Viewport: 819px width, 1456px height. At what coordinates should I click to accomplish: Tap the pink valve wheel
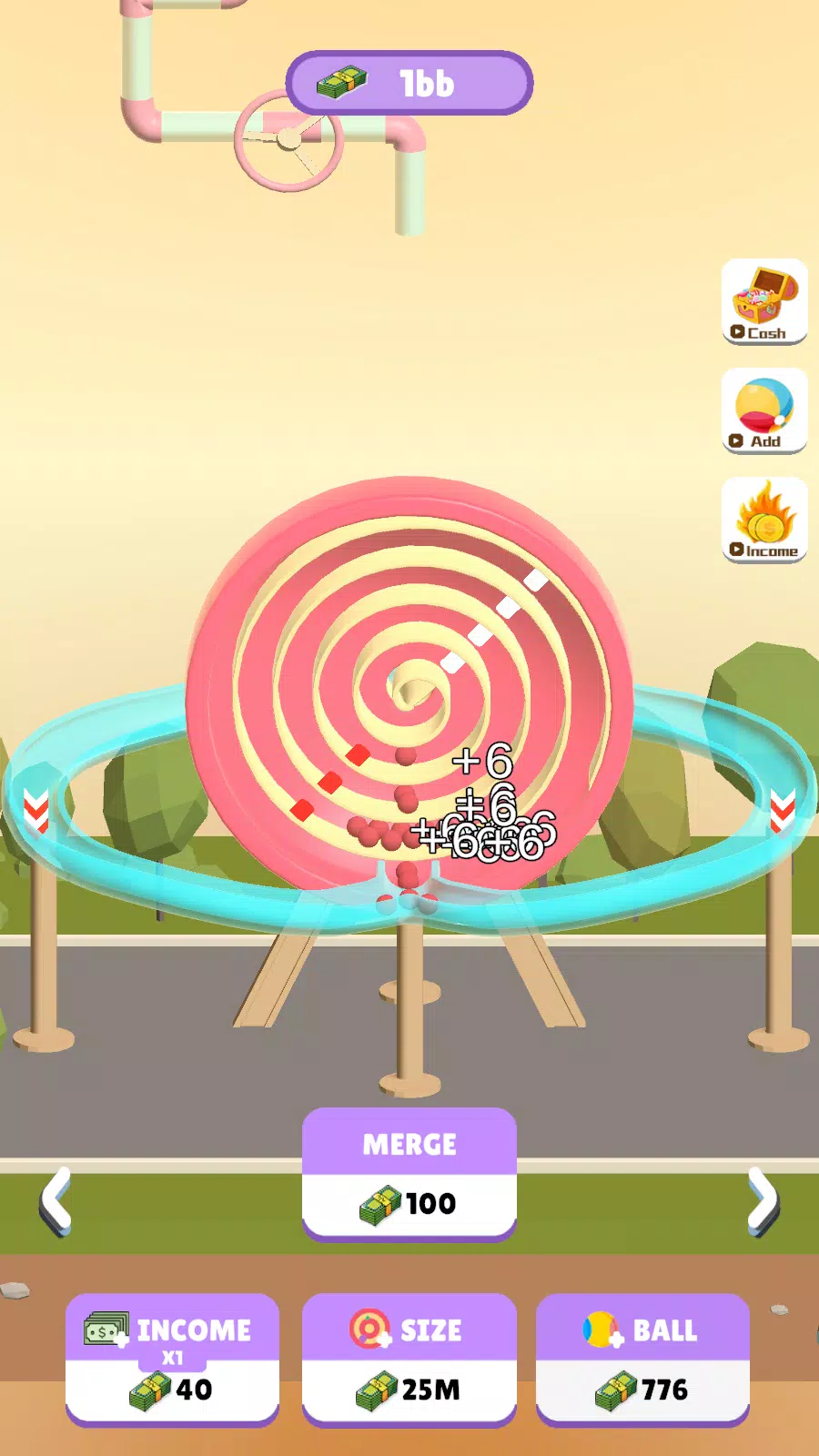(x=288, y=140)
